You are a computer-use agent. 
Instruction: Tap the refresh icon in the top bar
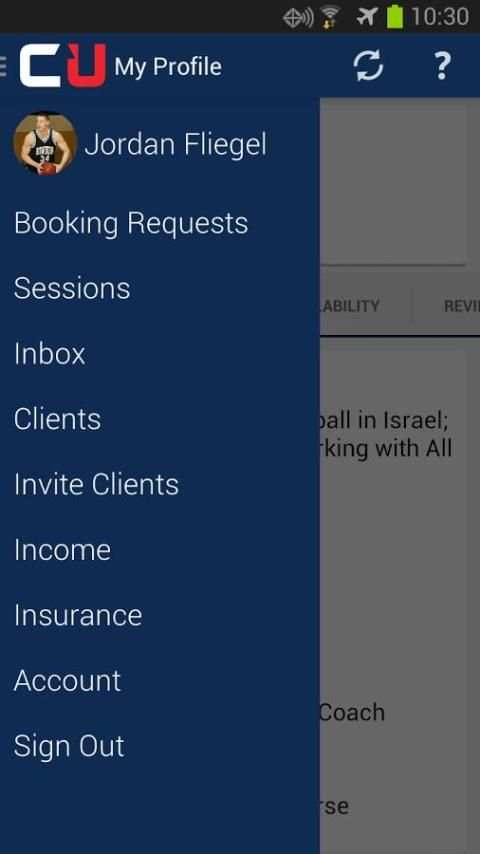368,66
